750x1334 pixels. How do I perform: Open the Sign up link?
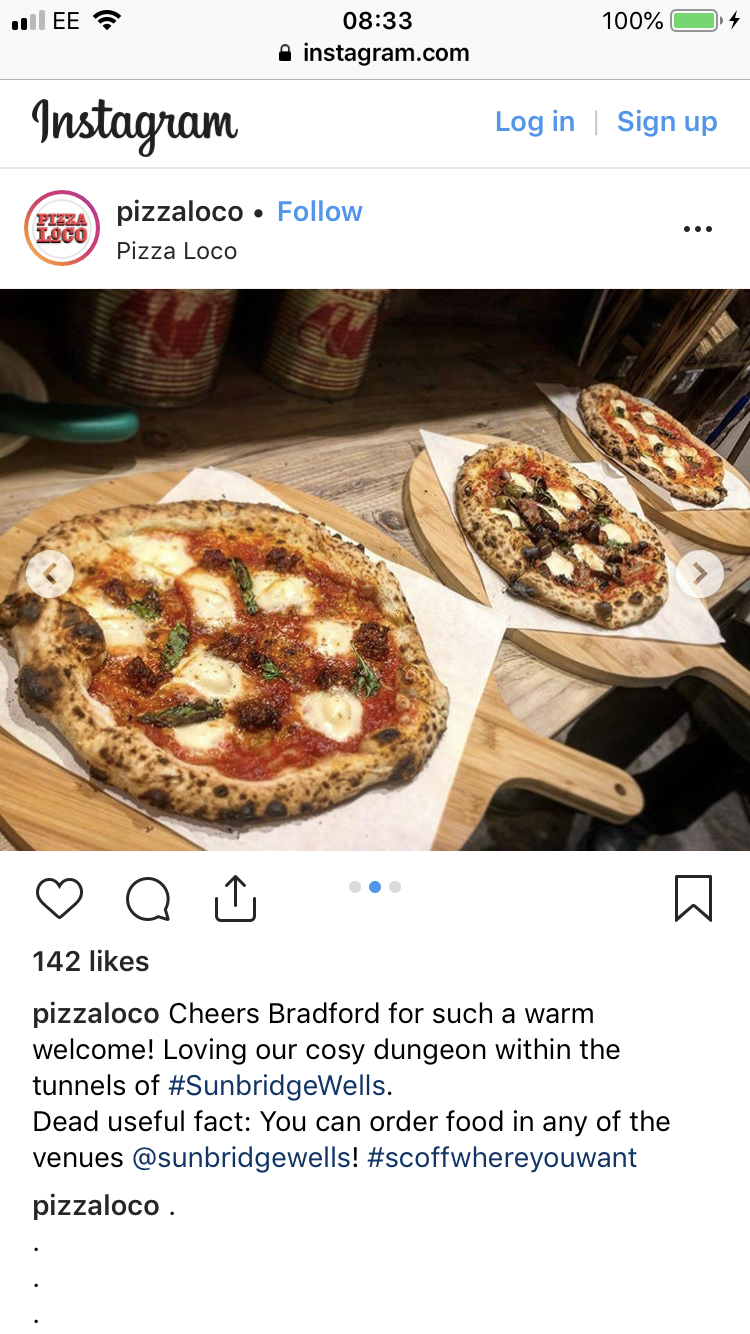[667, 122]
